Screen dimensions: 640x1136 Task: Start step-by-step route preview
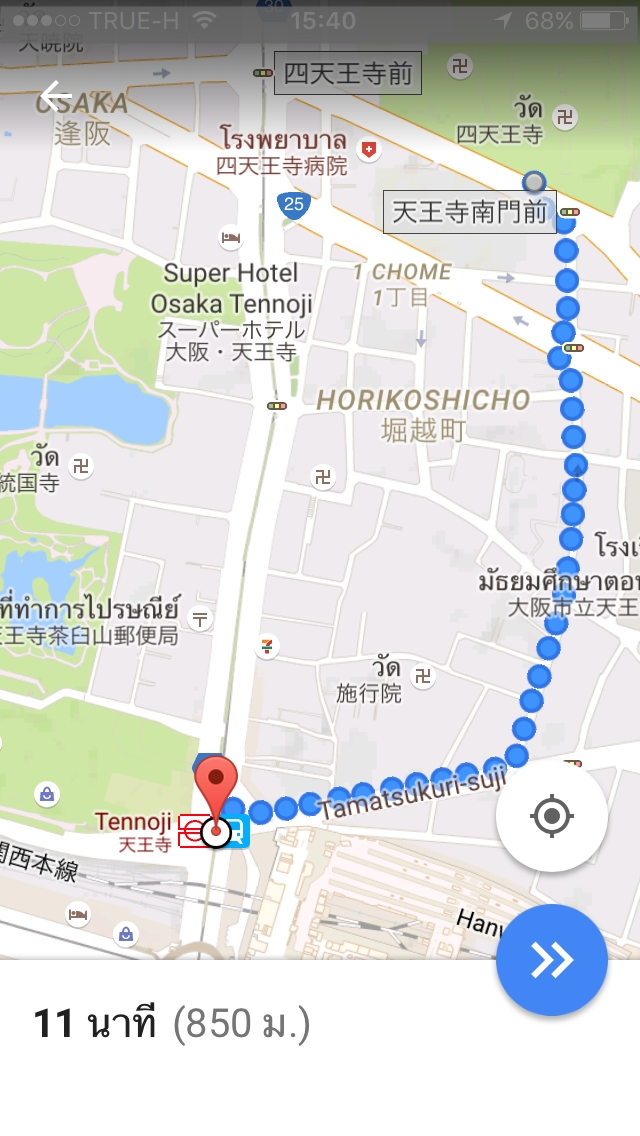point(551,960)
